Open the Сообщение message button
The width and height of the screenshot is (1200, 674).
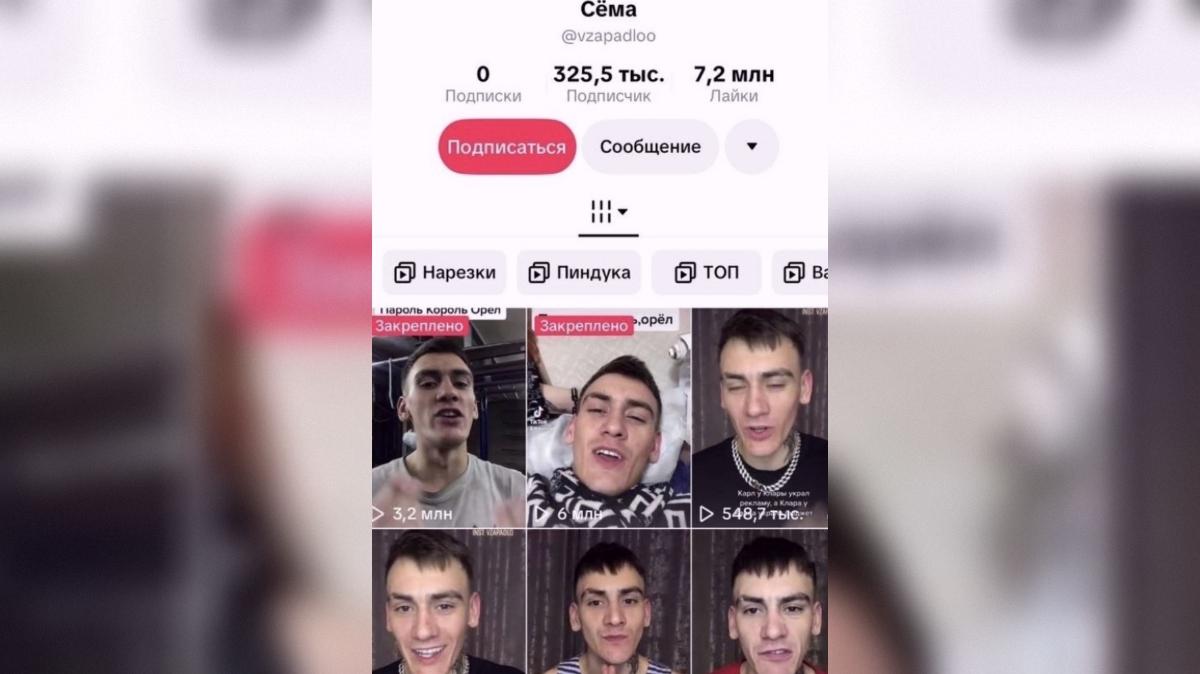[x=650, y=147]
